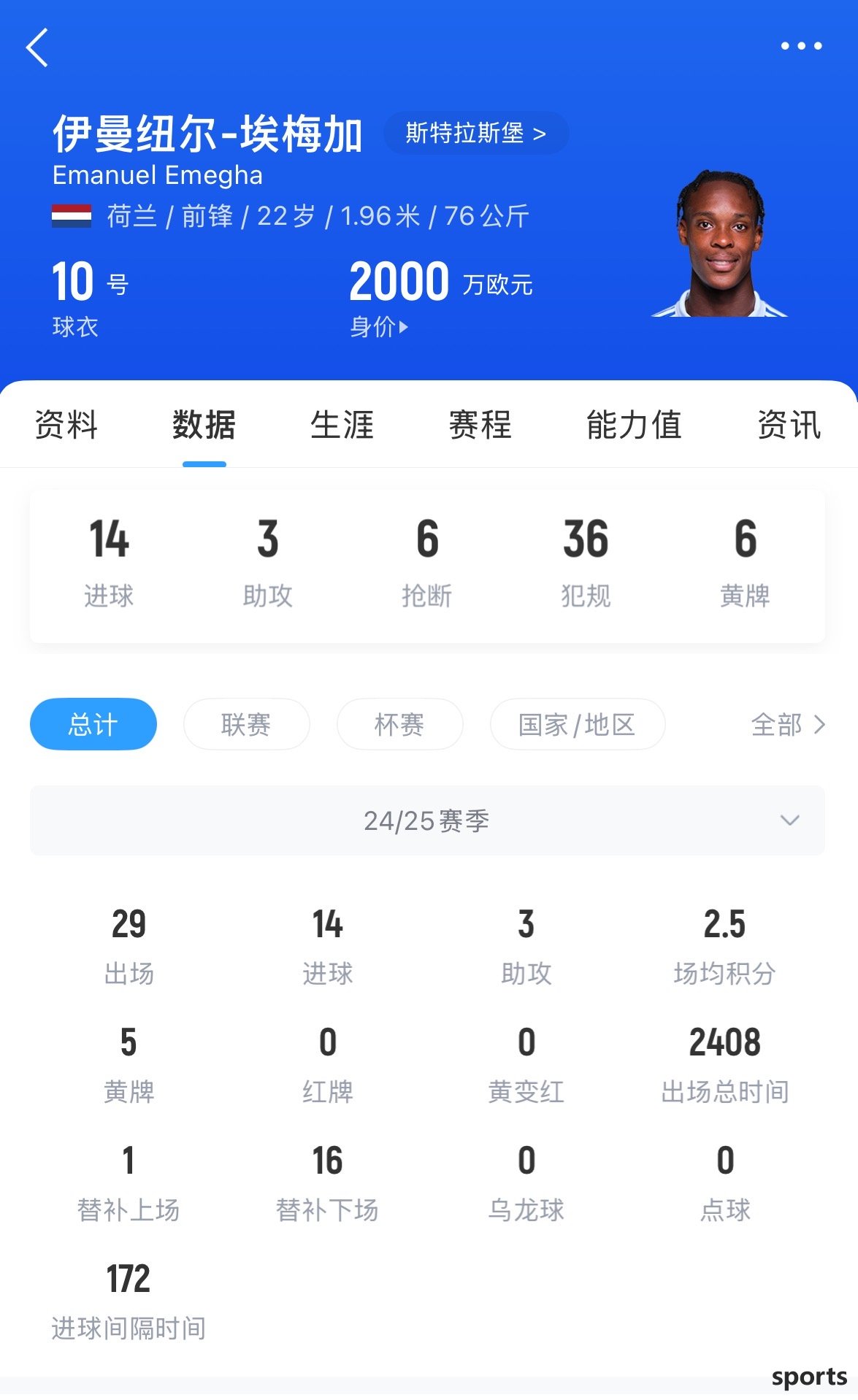858x1400 pixels.
Task: Switch to the 数据 tab
Action: pos(204,425)
